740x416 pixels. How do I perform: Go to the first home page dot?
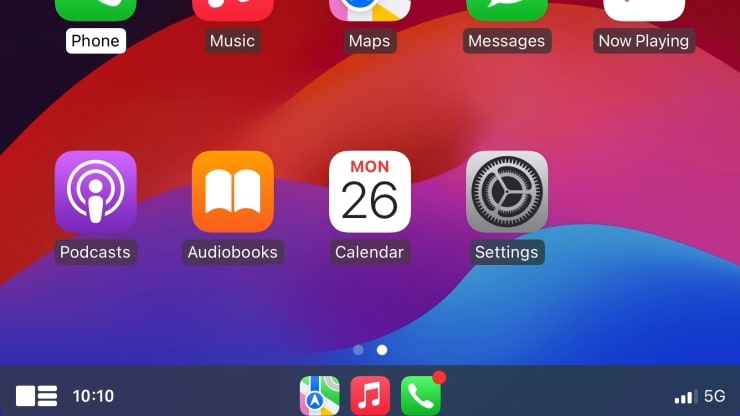358,350
